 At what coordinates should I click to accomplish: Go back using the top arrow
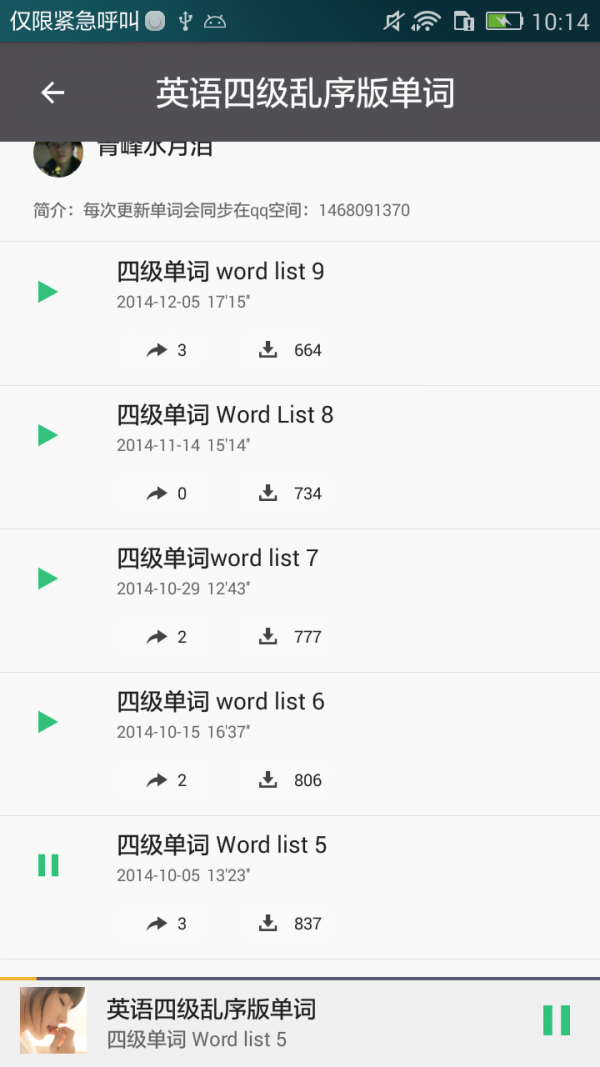pyautogui.click(x=52, y=93)
